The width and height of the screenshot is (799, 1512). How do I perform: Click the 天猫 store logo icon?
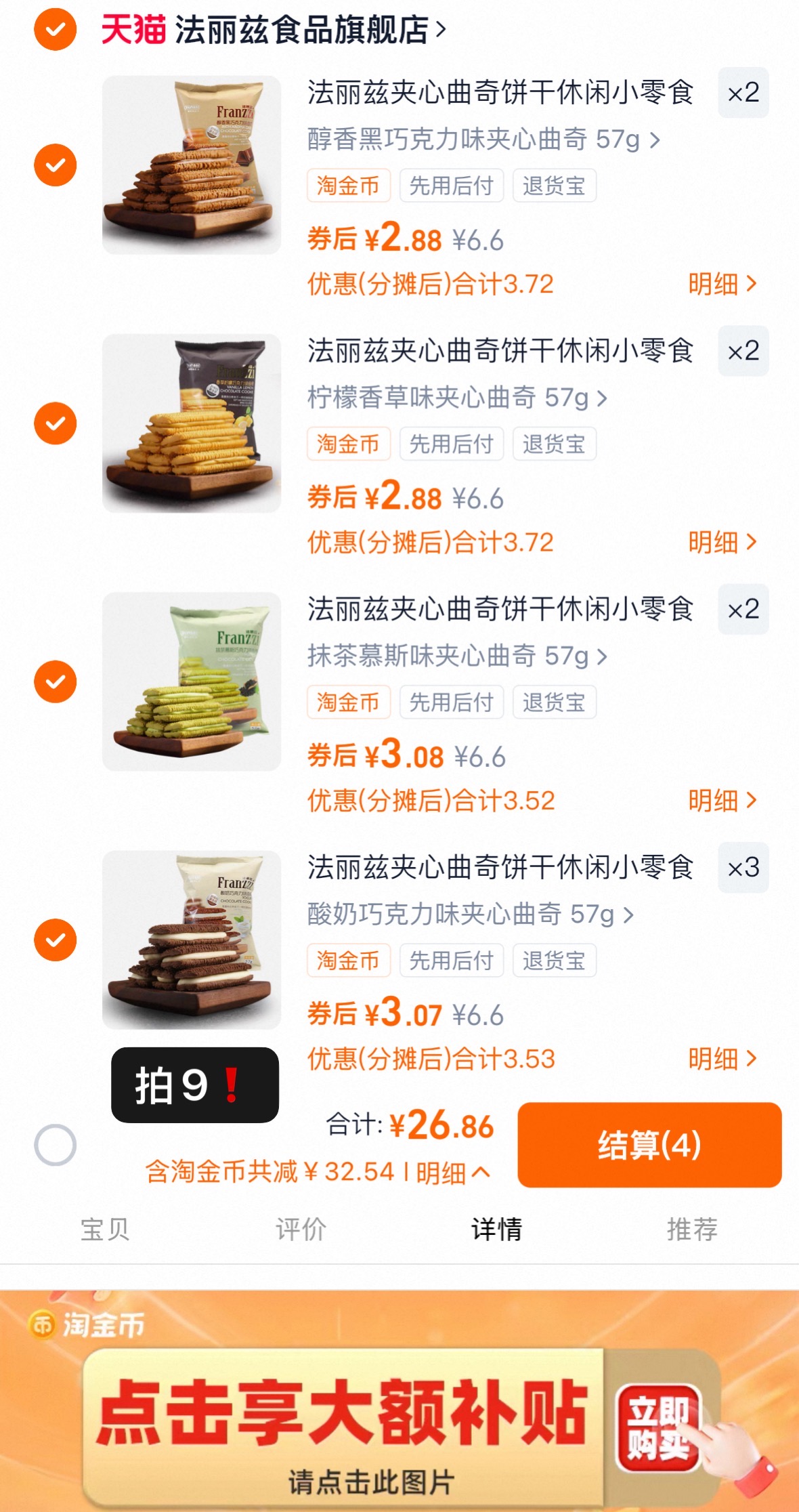click(x=130, y=30)
